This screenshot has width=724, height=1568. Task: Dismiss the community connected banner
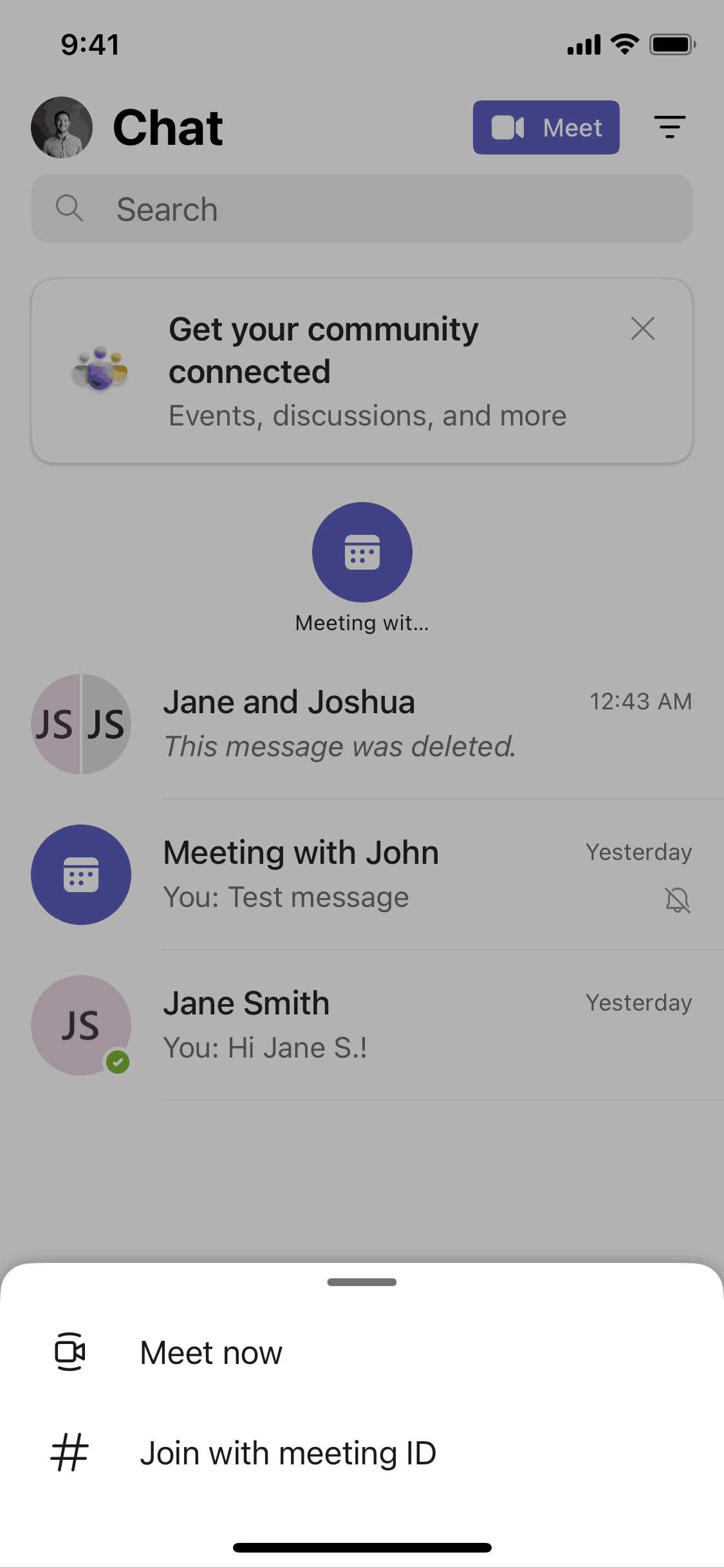(642, 328)
